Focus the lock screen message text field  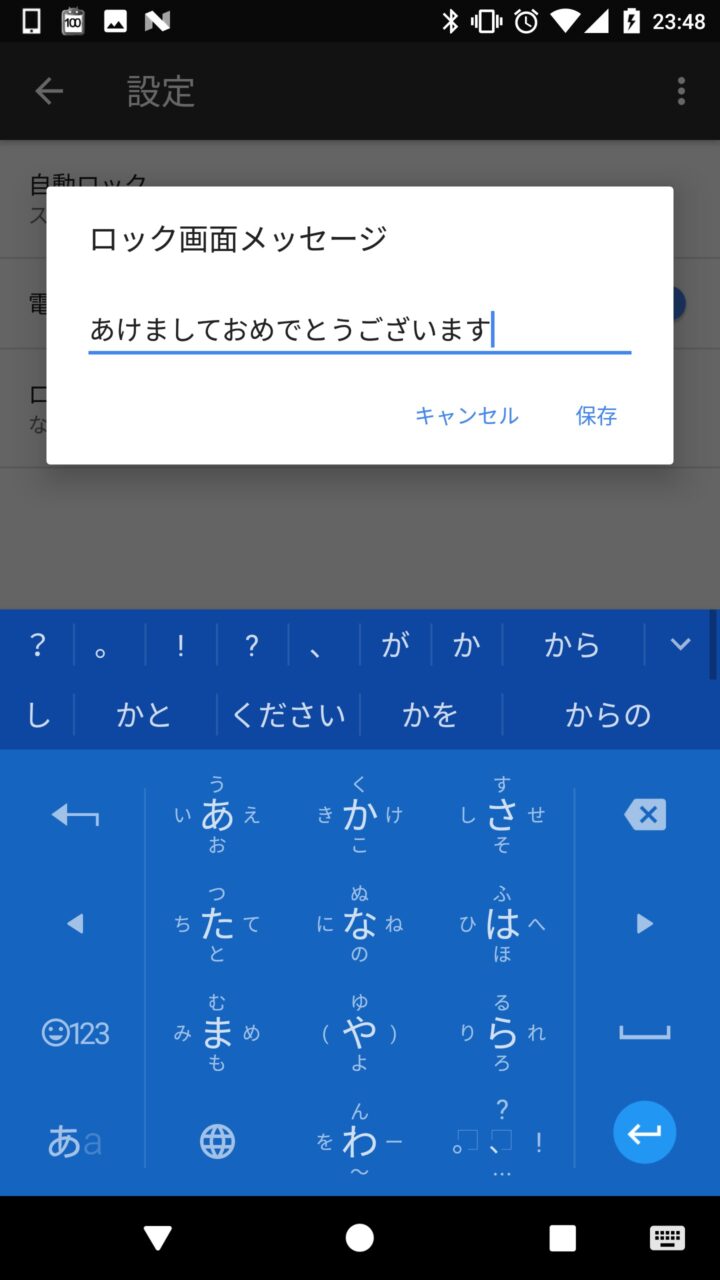[358, 329]
